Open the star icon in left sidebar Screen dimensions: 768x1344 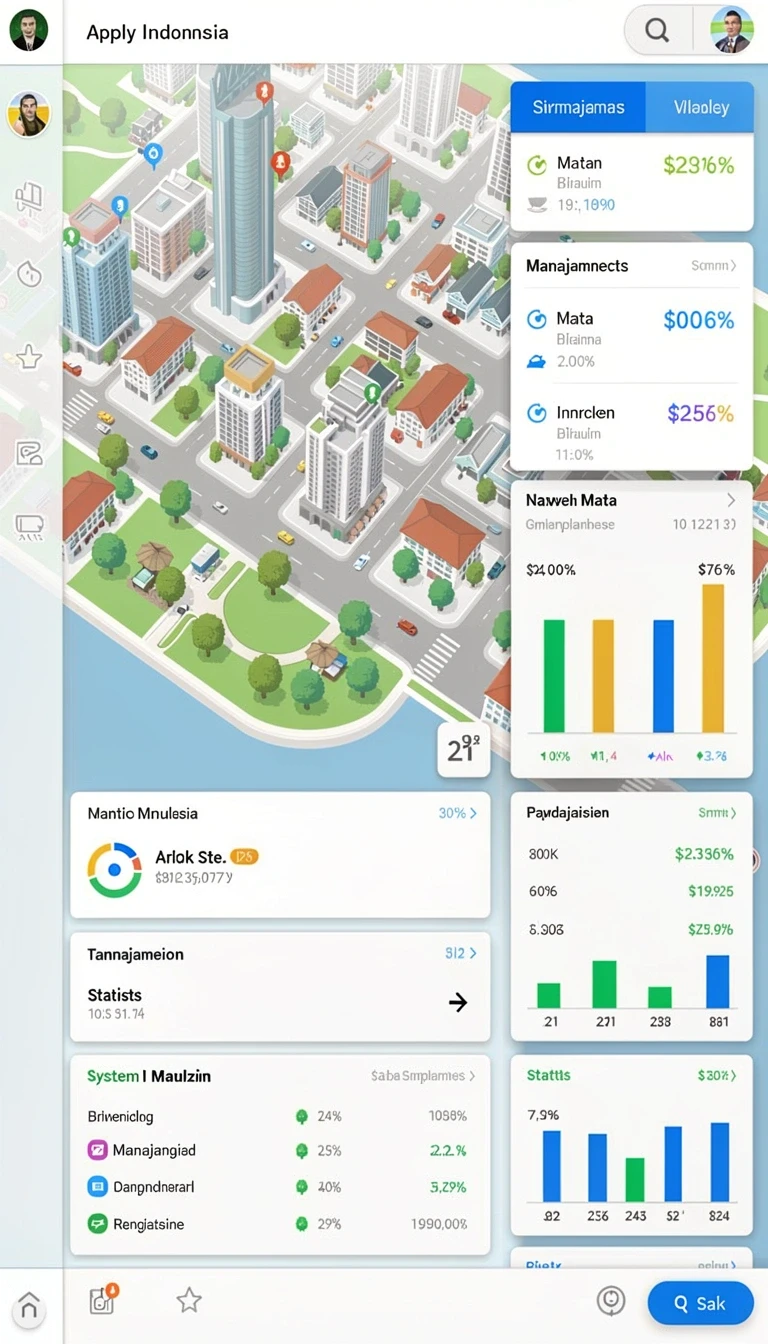click(29, 356)
